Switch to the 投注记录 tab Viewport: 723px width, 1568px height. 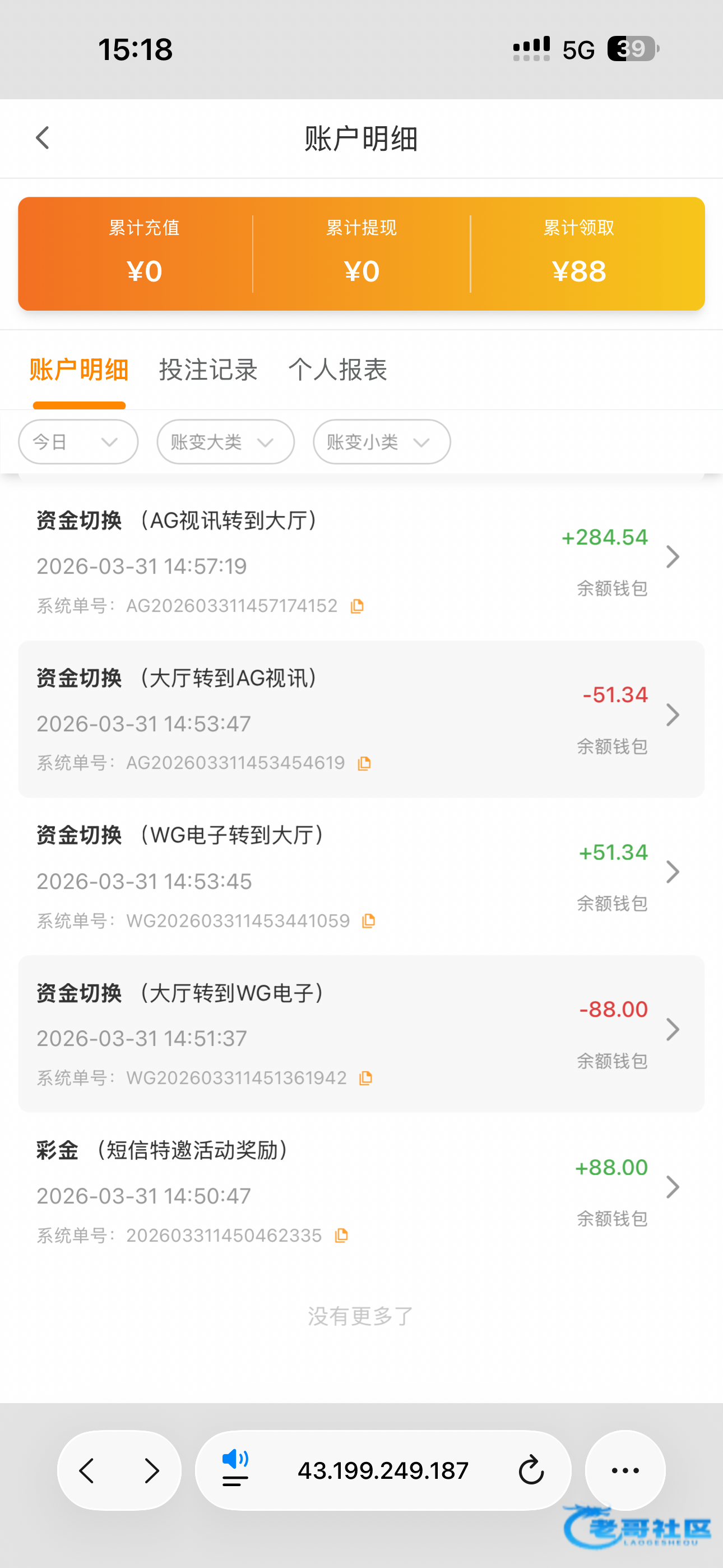point(208,370)
